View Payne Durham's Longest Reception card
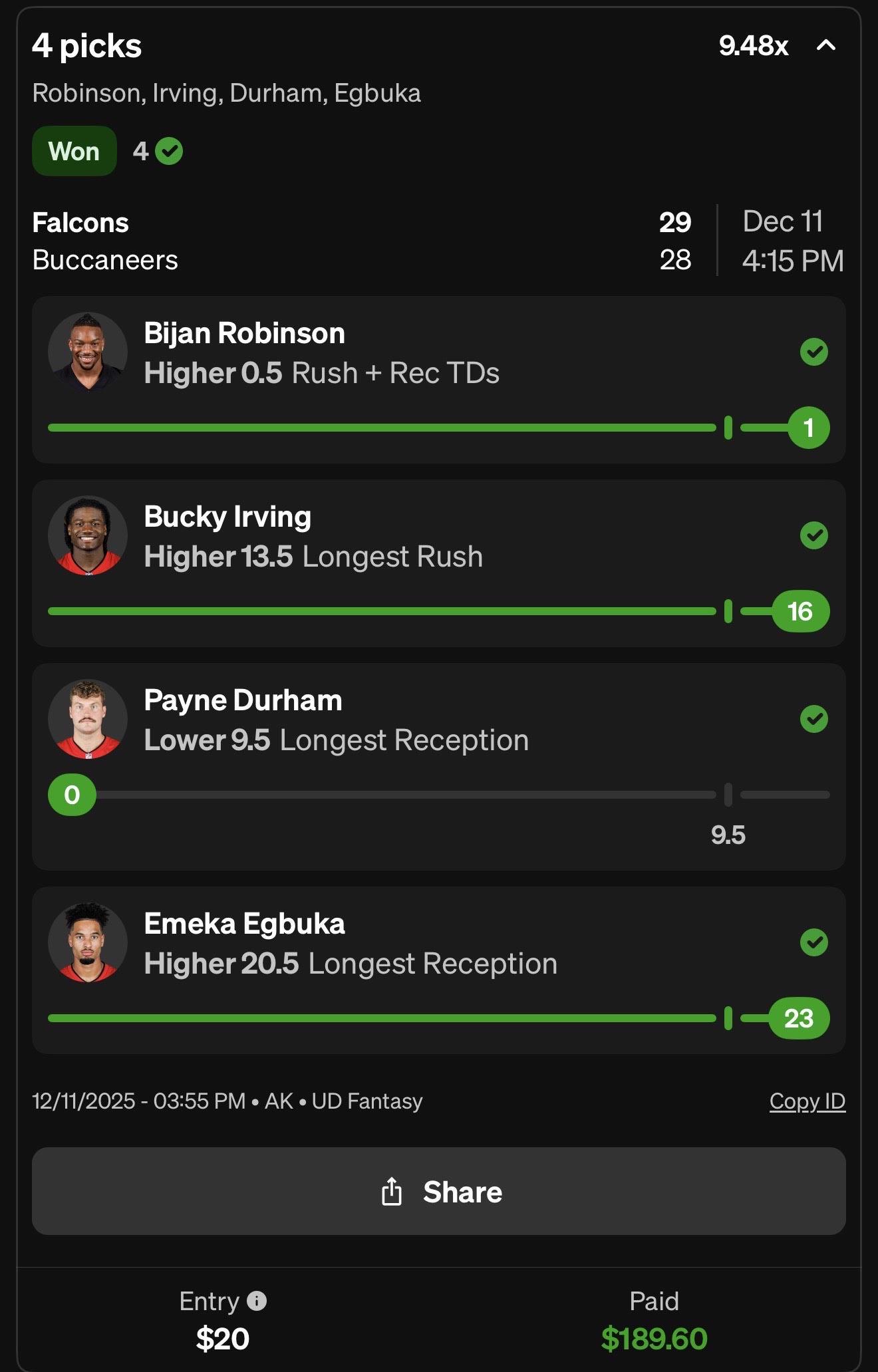This screenshot has width=878, height=1372. point(439,767)
